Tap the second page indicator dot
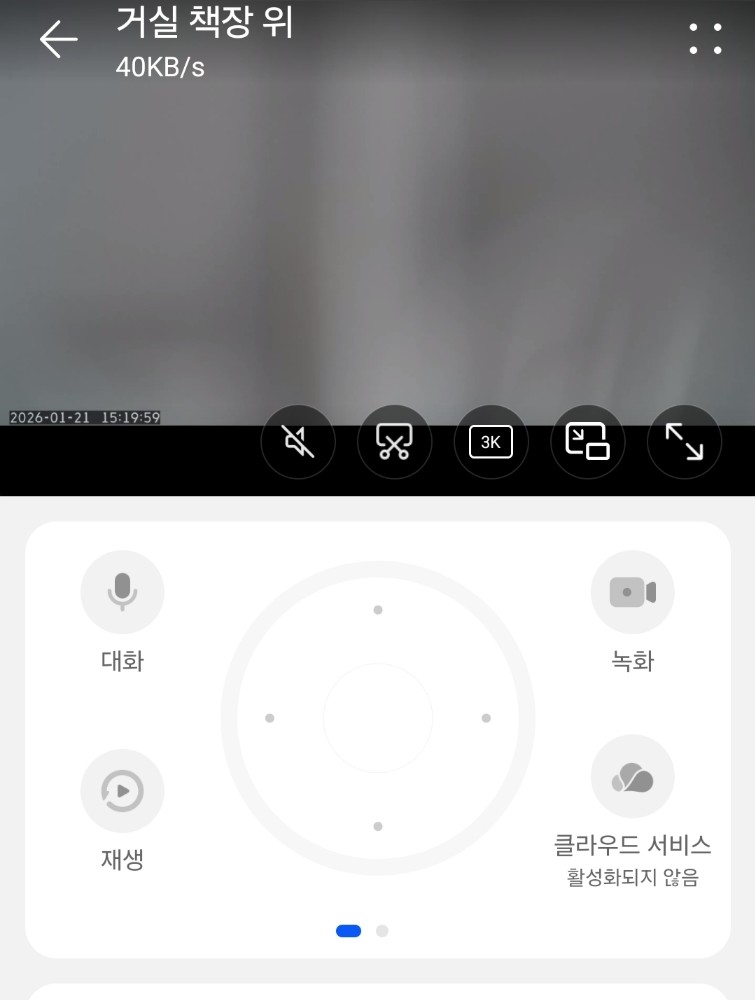Image resolution: width=755 pixels, height=1000 pixels. click(x=382, y=931)
